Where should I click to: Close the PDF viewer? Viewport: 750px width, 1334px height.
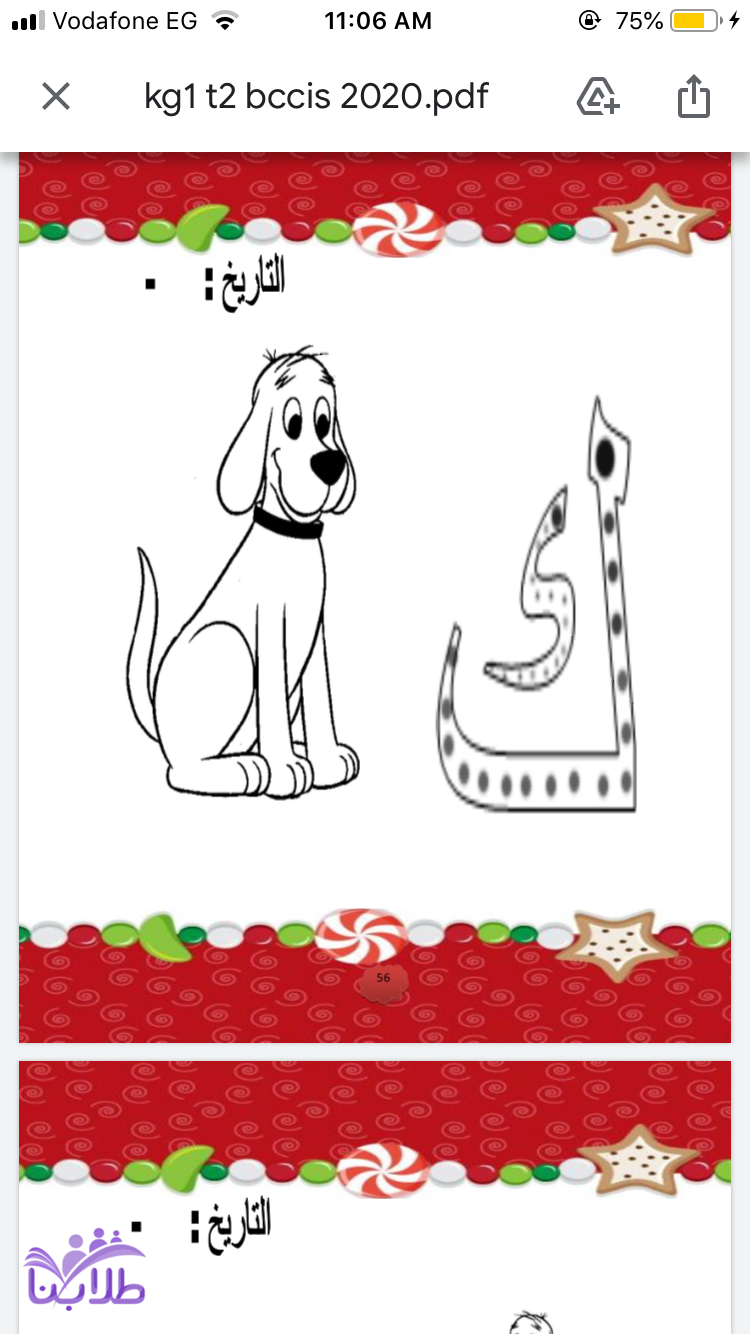tap(56, 97)
